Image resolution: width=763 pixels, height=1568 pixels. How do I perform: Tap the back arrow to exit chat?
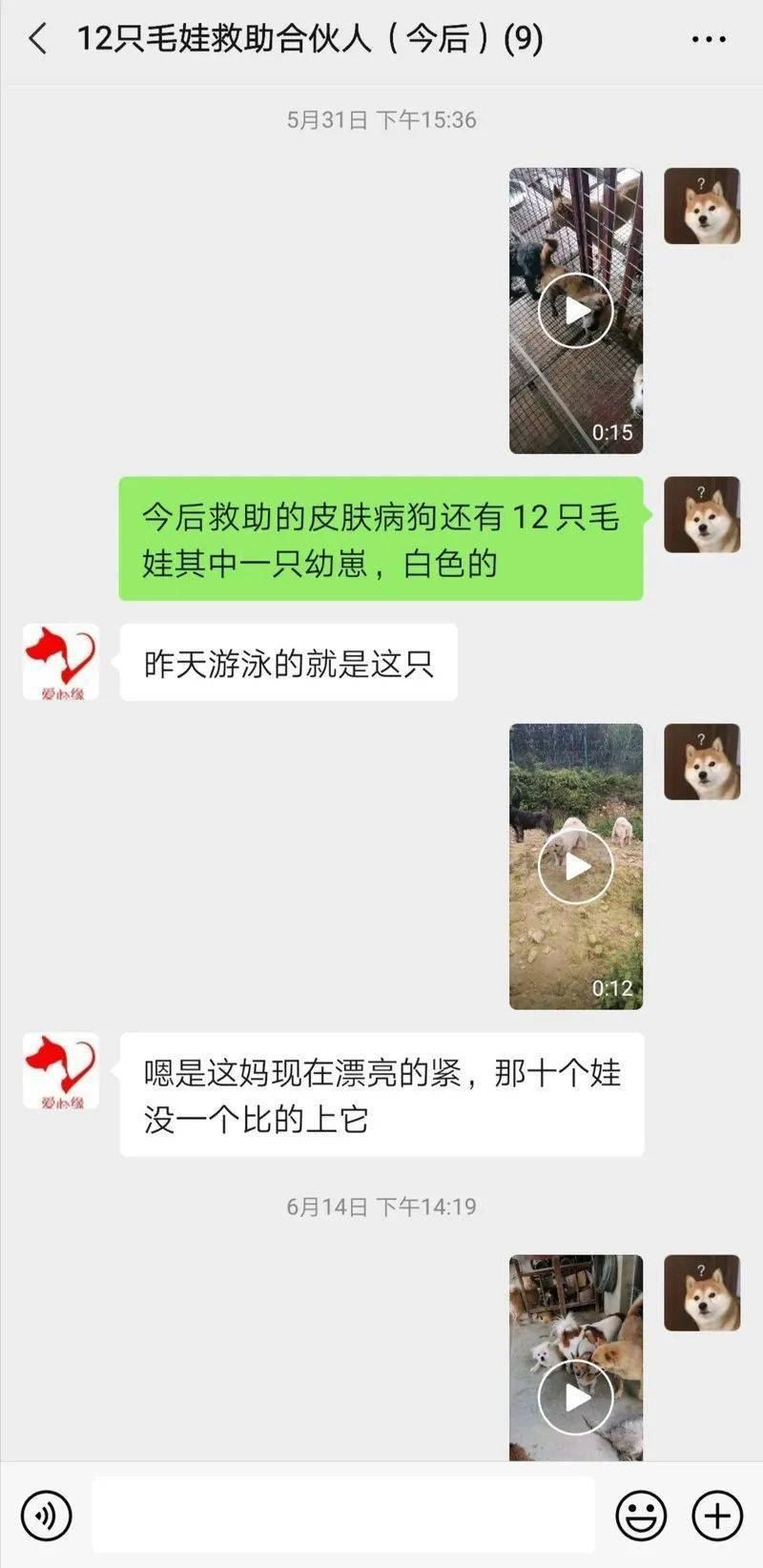click(x=37, y=40)
